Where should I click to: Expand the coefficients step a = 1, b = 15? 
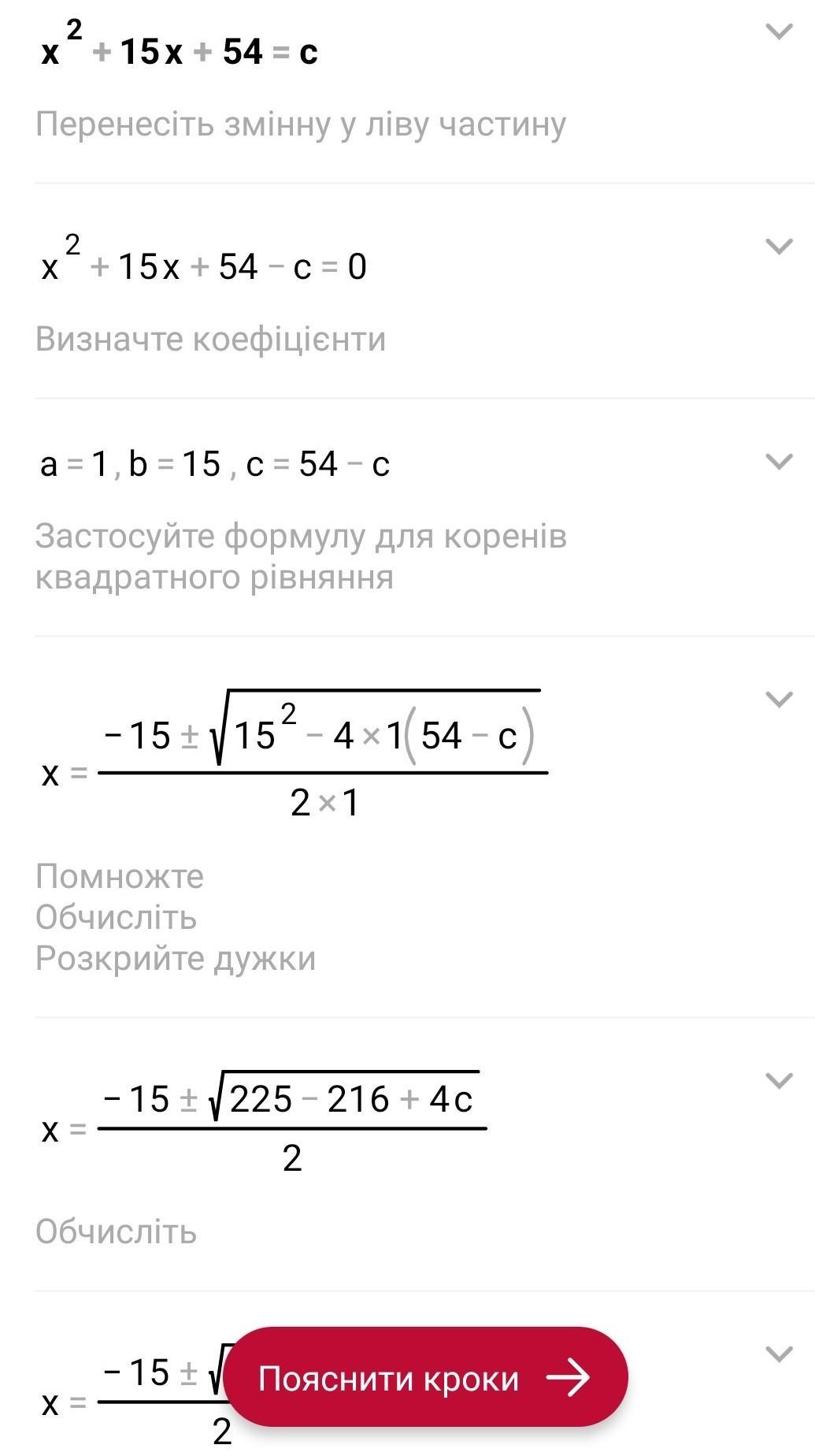(779, 462)
